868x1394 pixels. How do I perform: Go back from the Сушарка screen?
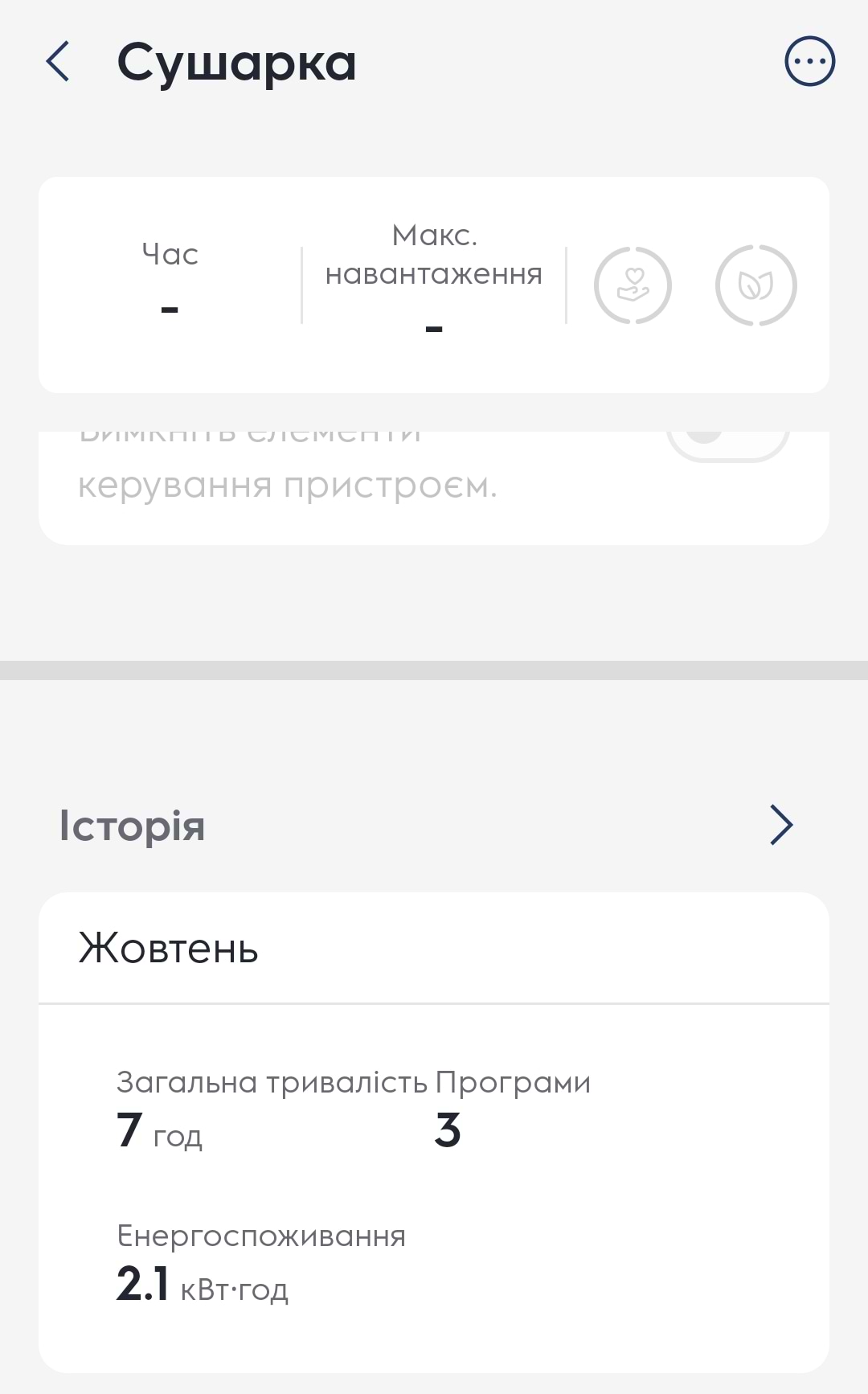click(x=58, y=62)
